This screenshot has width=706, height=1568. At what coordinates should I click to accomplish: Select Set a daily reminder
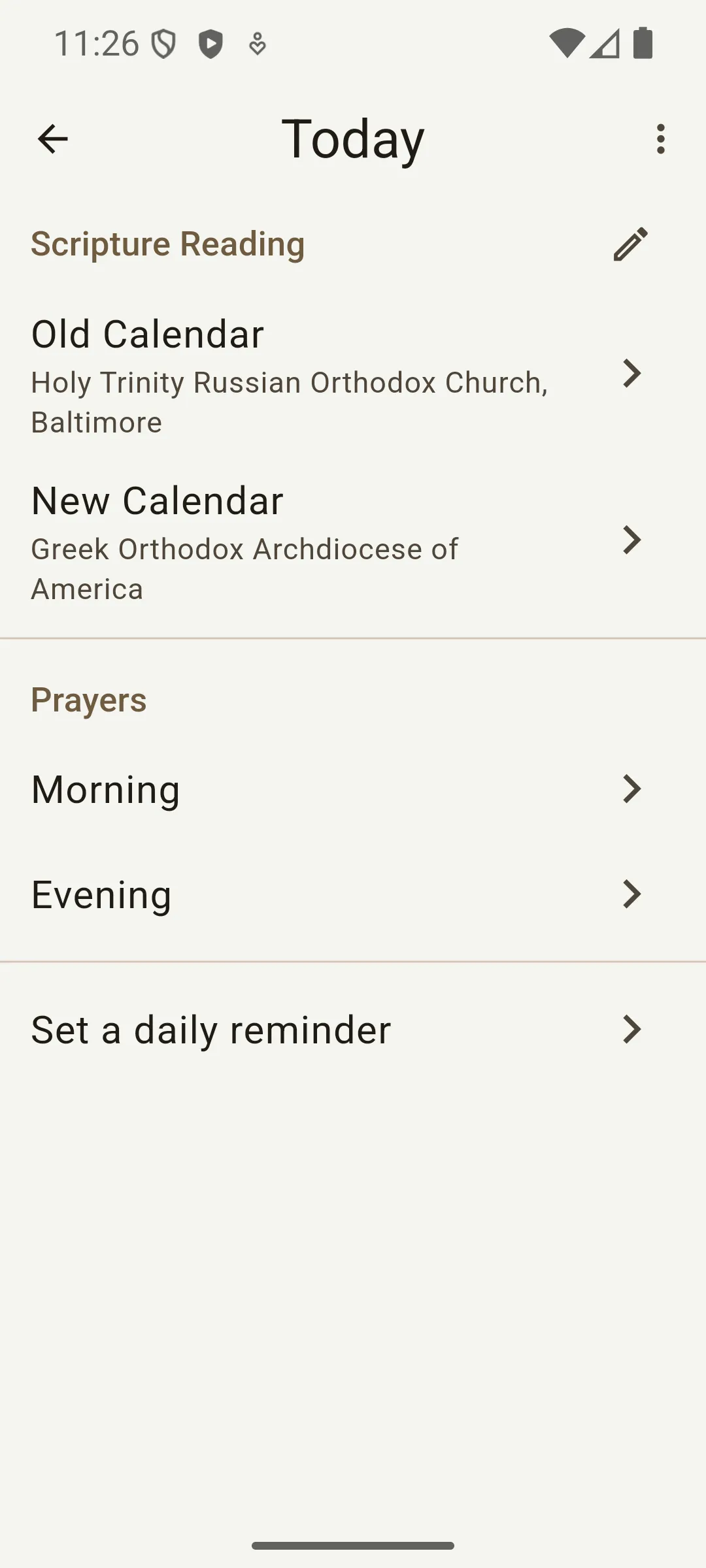pyautogui.click(x=353, y=1030)
